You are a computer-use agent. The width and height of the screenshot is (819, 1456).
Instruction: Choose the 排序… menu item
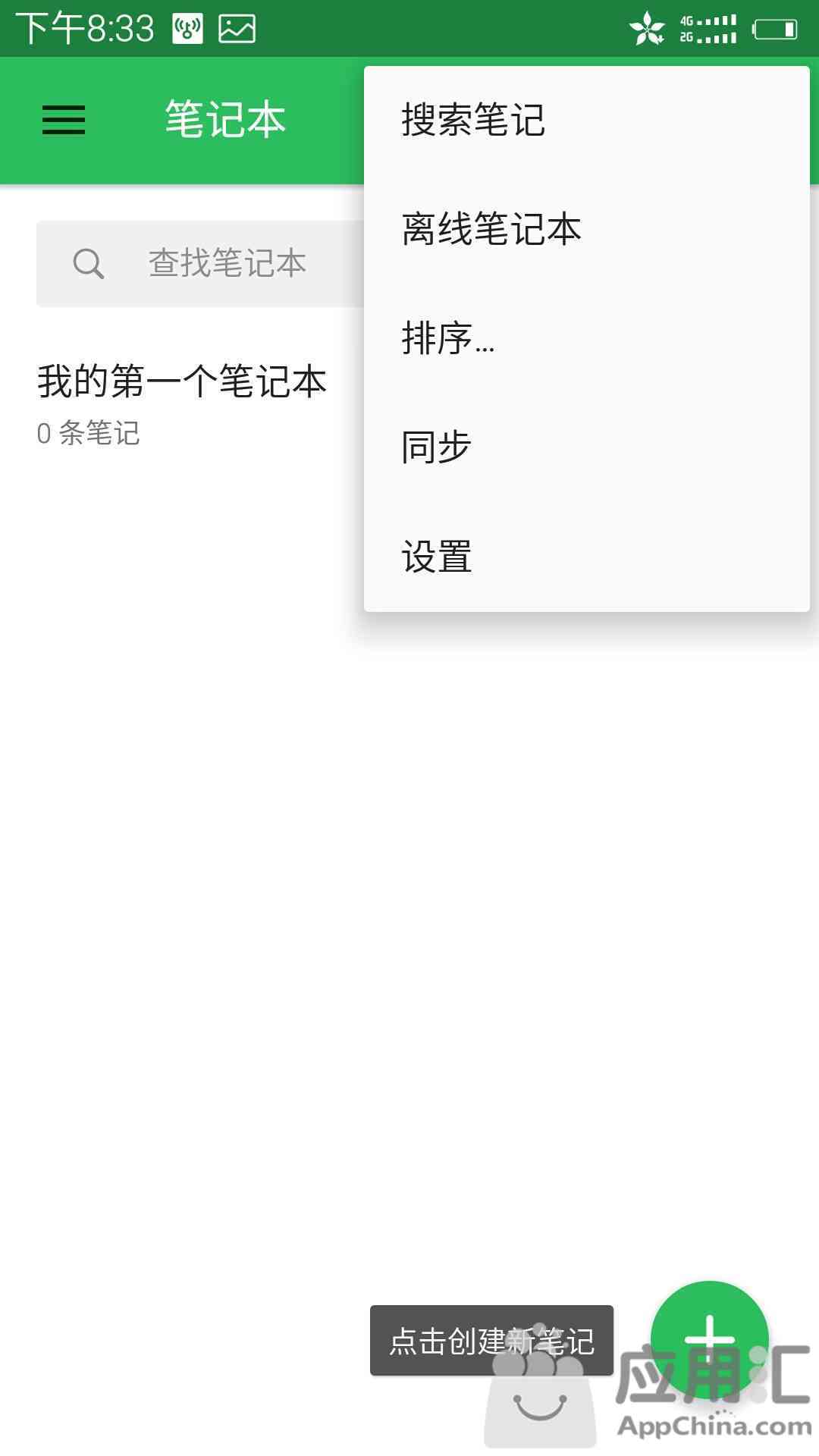586,338
